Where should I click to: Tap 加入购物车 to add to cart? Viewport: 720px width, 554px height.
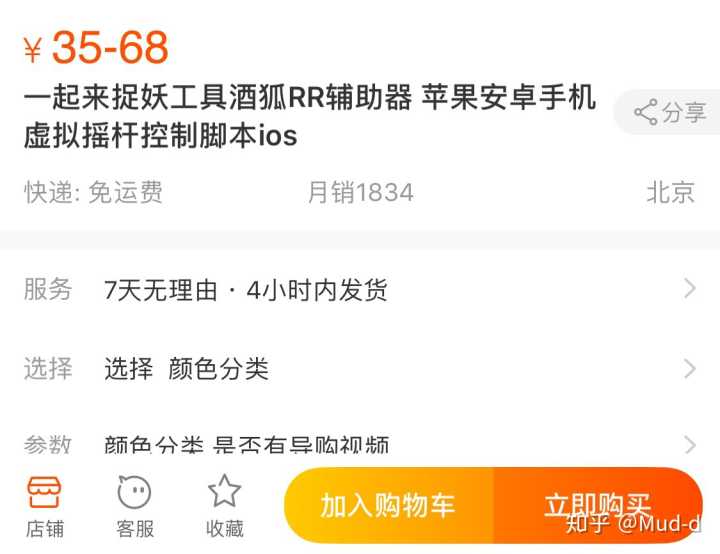388,505
